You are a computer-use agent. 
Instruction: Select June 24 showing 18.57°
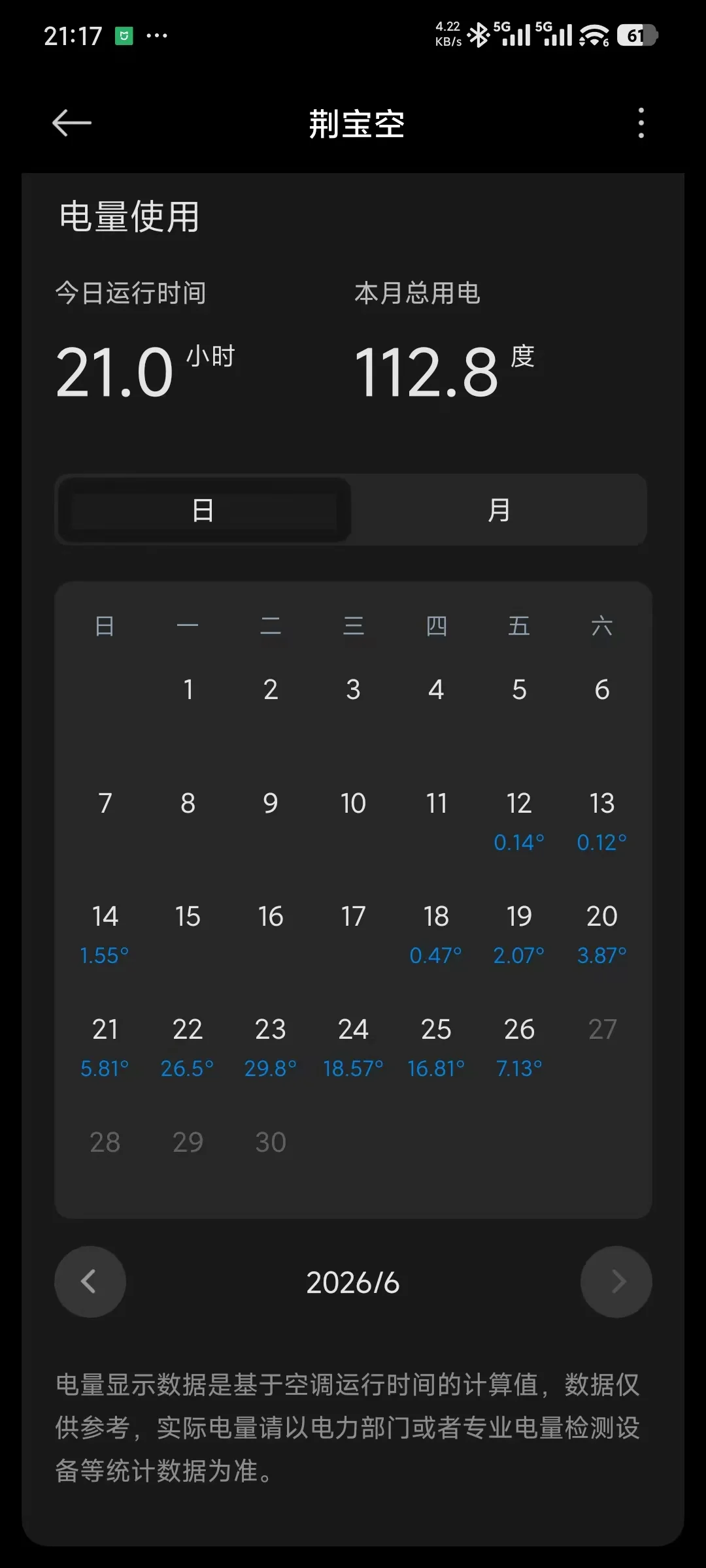(353, 1047)
